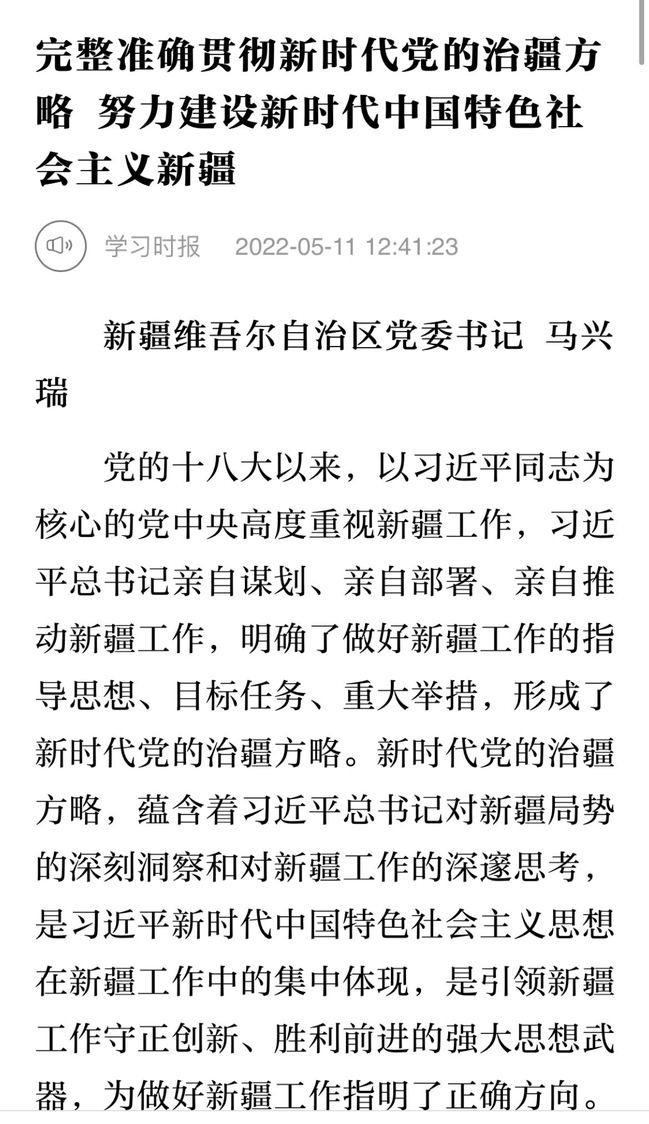Play the article audio with the speaker icon
The width and height of the screenshot is (649, 1124).
(x=61, y=245)
